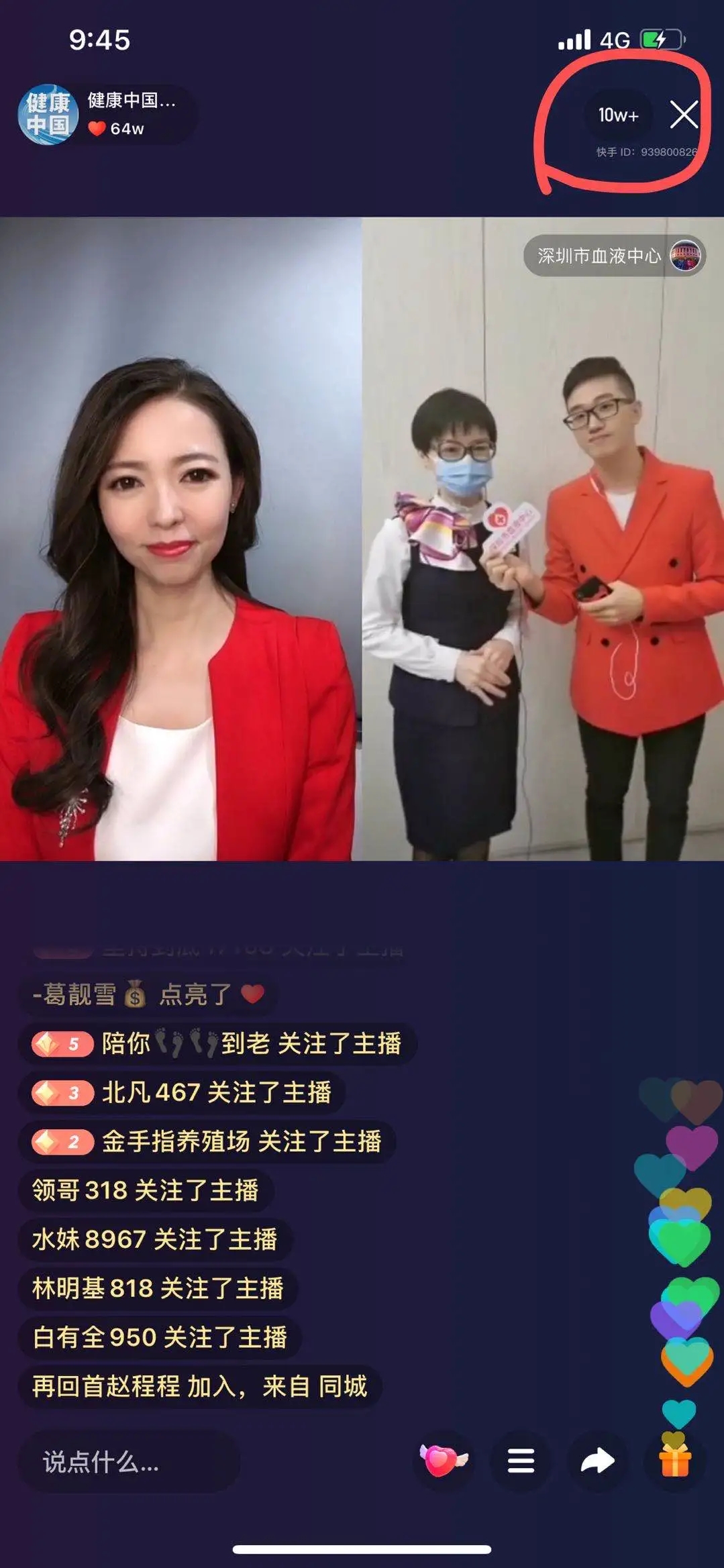The width and height of the screenshot is (724, 1568).
Task: Open the 10w+ viewer list
Action: (618, 115)
